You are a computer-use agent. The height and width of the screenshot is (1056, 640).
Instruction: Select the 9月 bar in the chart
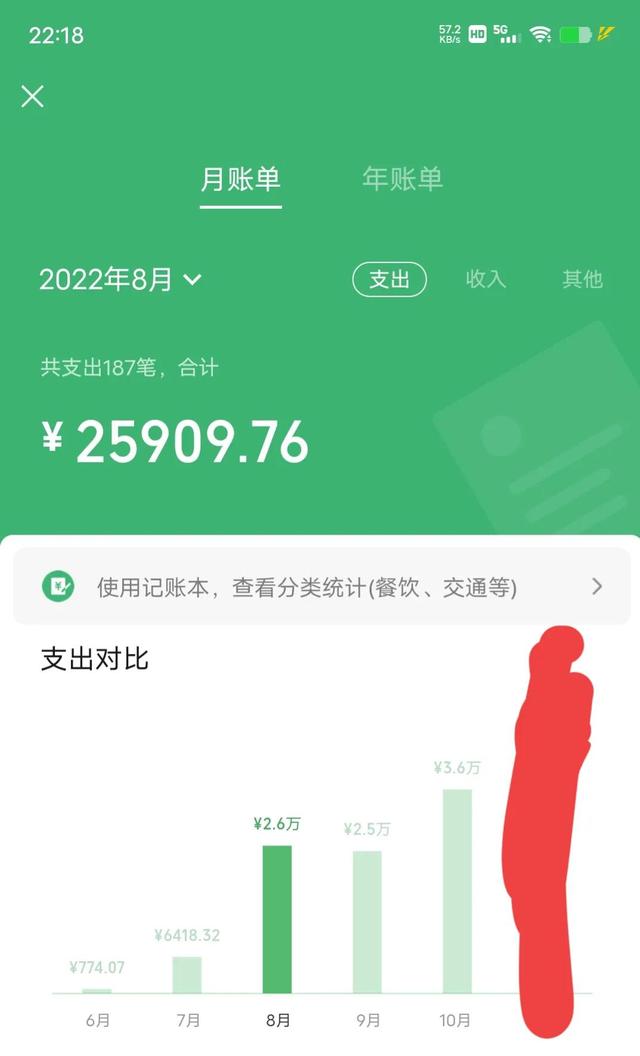[x=367, y=922]
